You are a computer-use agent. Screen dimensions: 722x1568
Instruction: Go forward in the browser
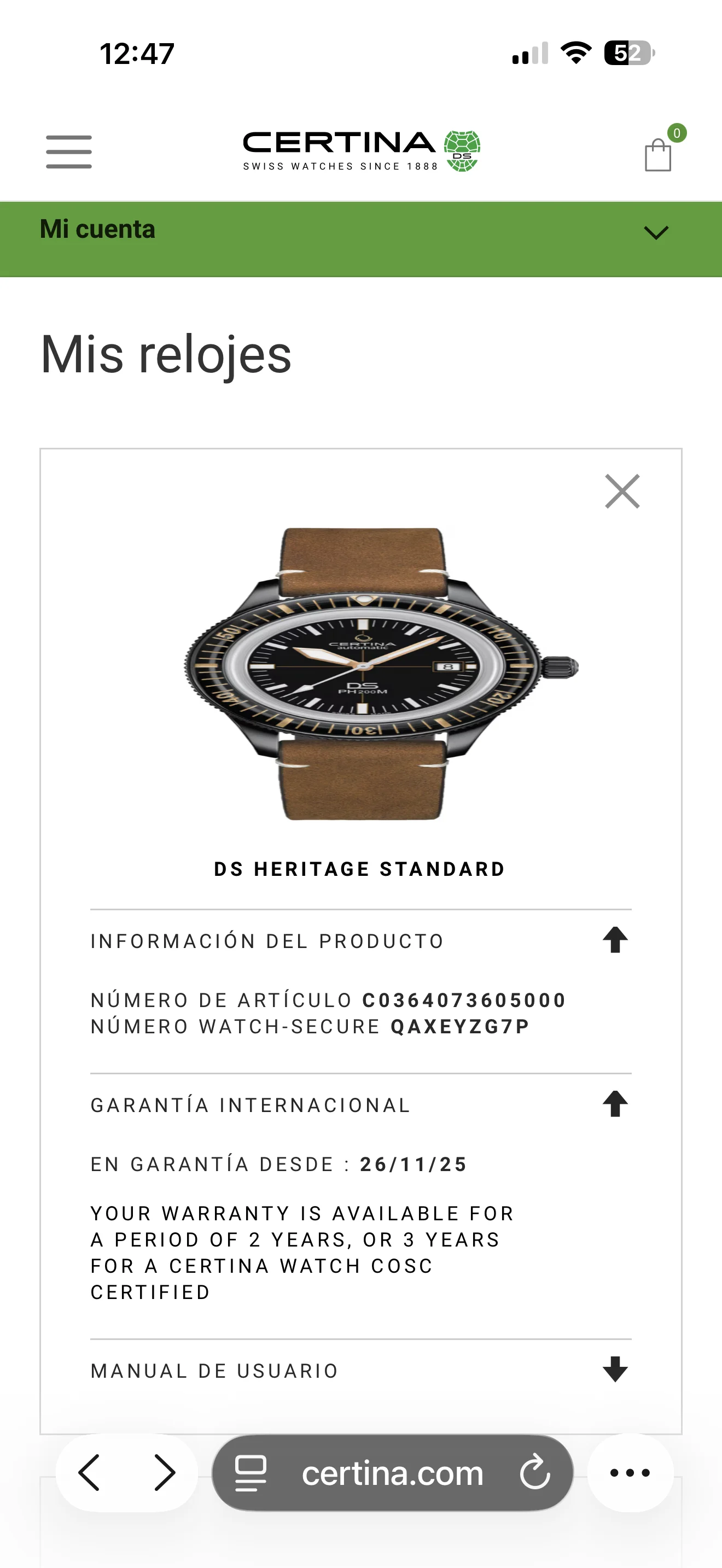pos(165,1472)
